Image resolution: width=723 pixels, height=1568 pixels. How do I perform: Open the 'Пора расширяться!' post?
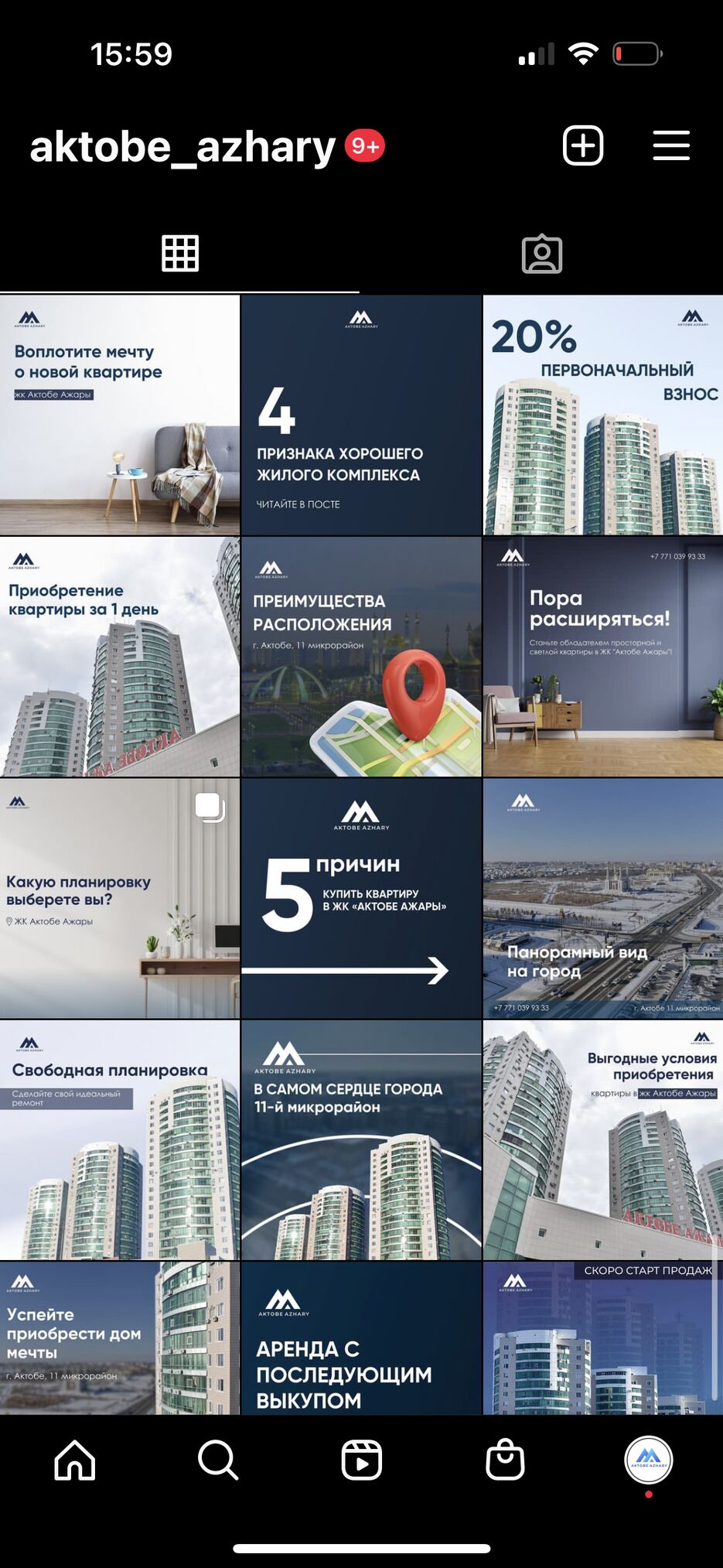pos(603,657)
